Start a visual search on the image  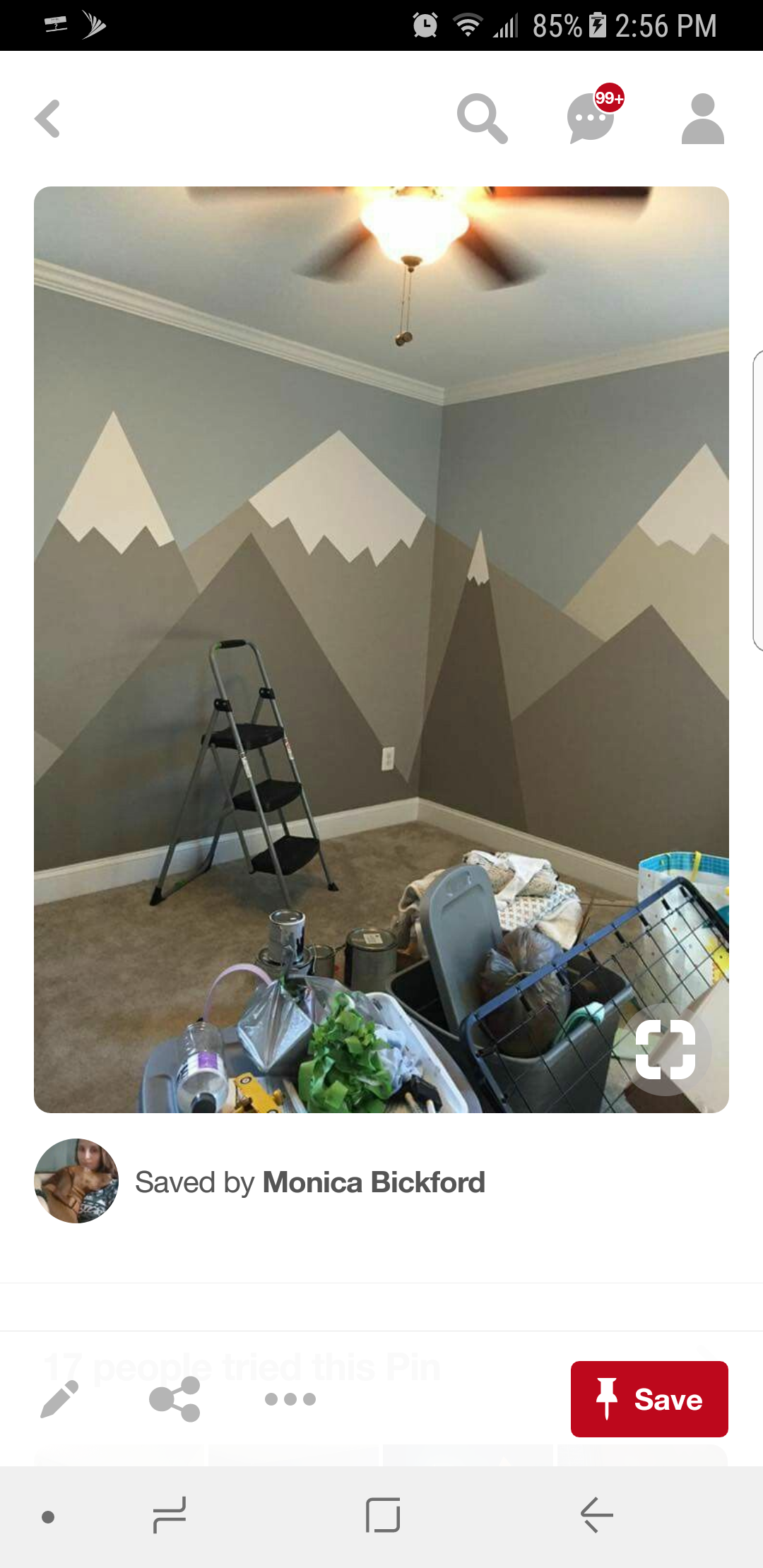665,1050
